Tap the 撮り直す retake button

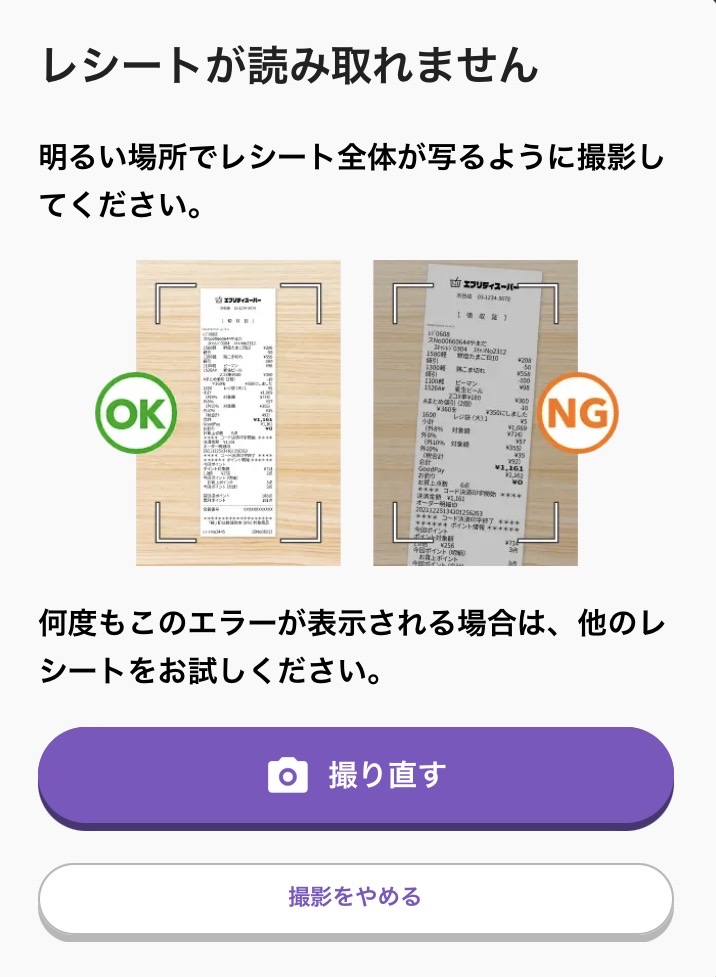tap(356, 775)
